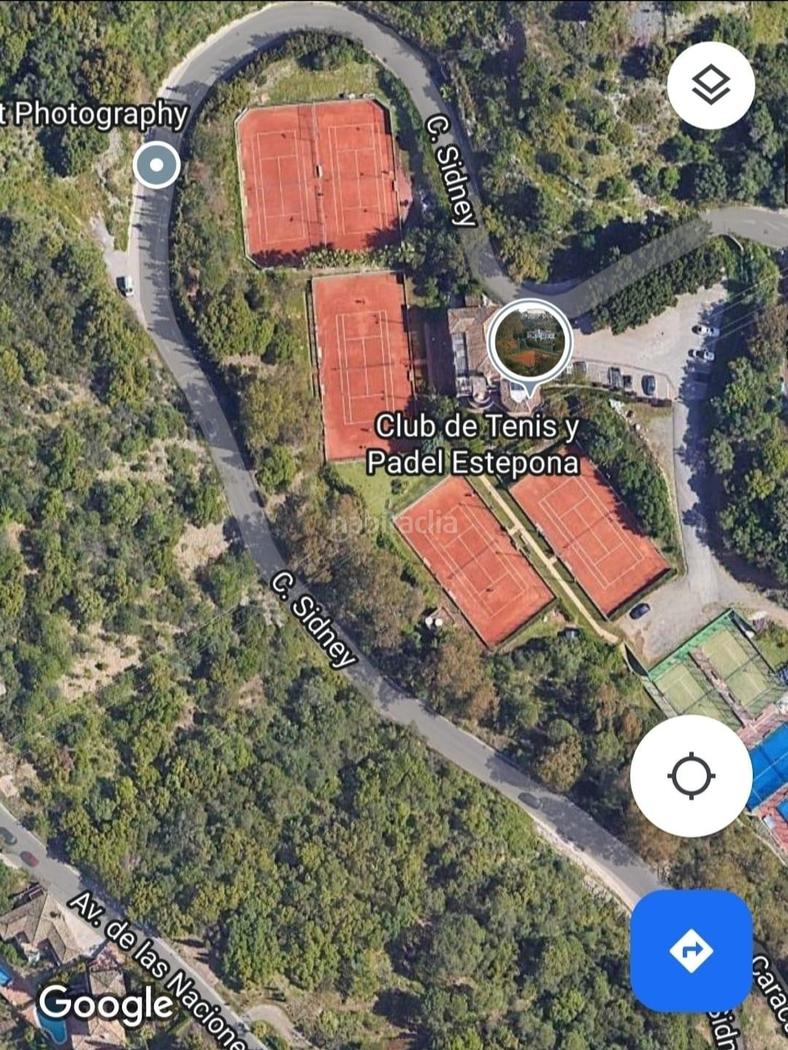Open the map layers selector
The width and height of the screenshot is (788, 1050).
tap(711, 85)
